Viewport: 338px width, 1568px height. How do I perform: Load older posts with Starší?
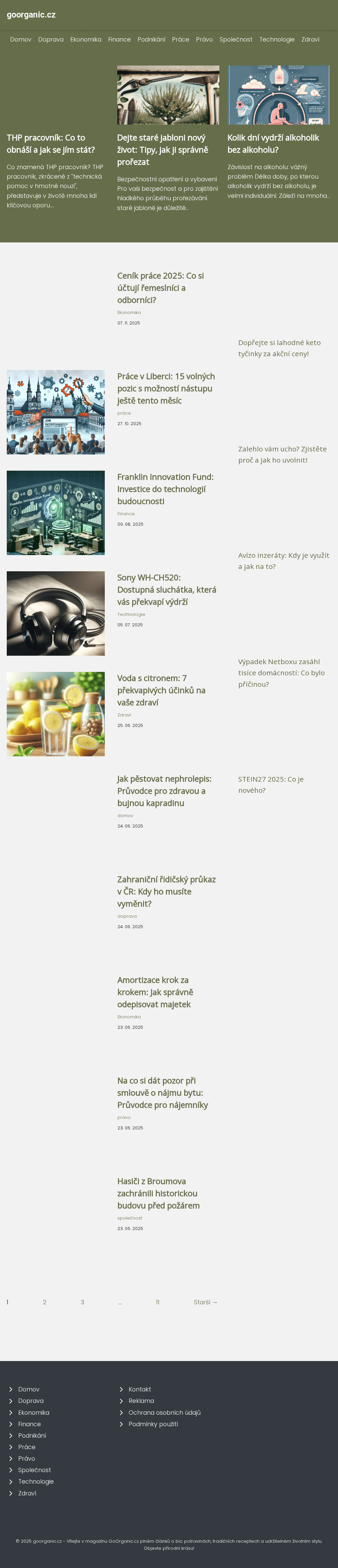click(205, 1302)
